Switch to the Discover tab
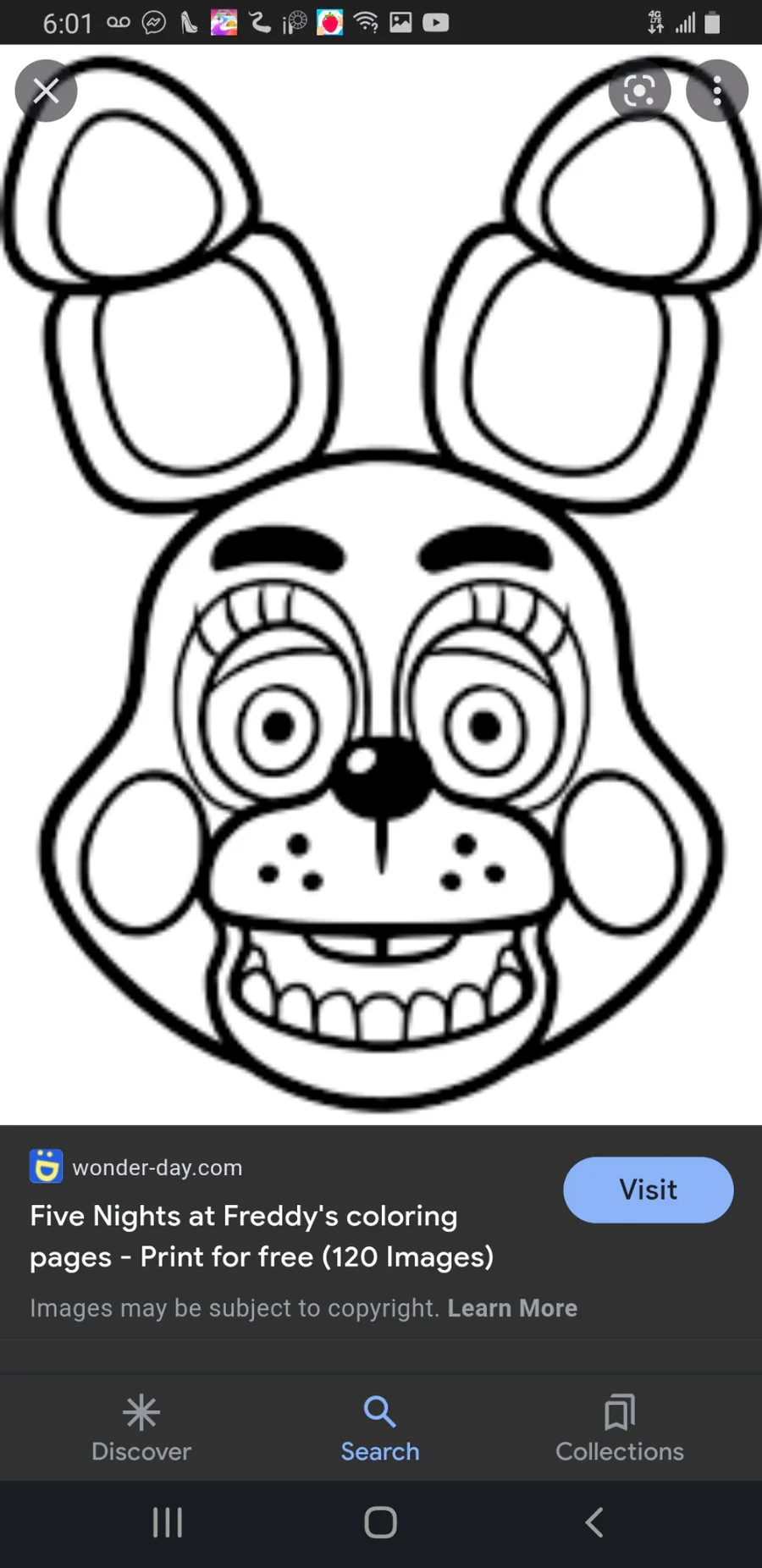762x1568 pixels. (x=141, y=1429)
